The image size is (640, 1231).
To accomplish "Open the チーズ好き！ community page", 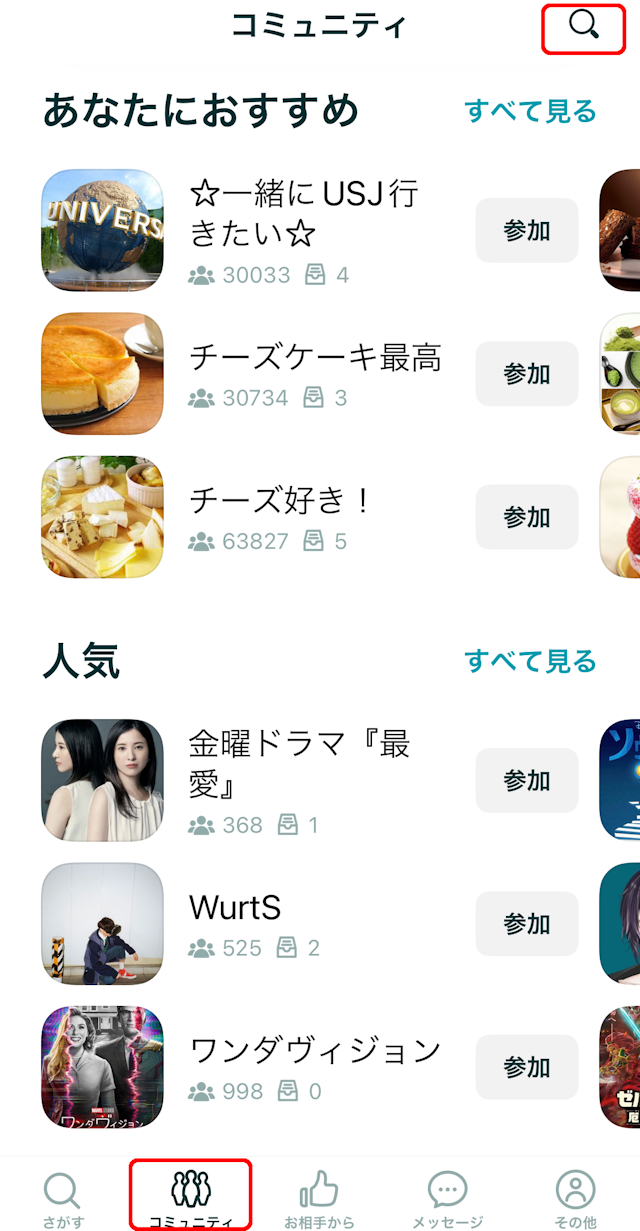I will (280, 501).
